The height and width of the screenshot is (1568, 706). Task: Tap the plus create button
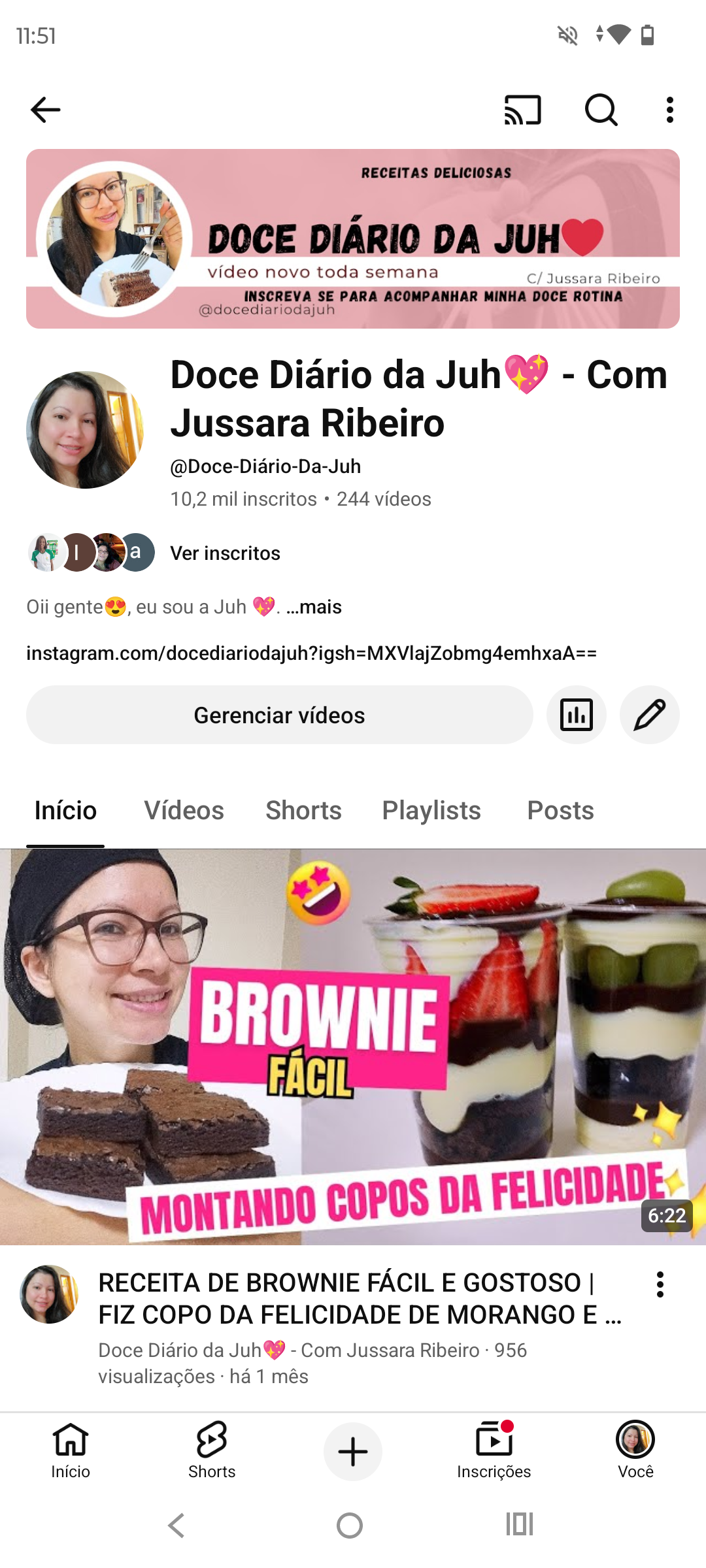pyautogui.click(x=353, y=1452)
